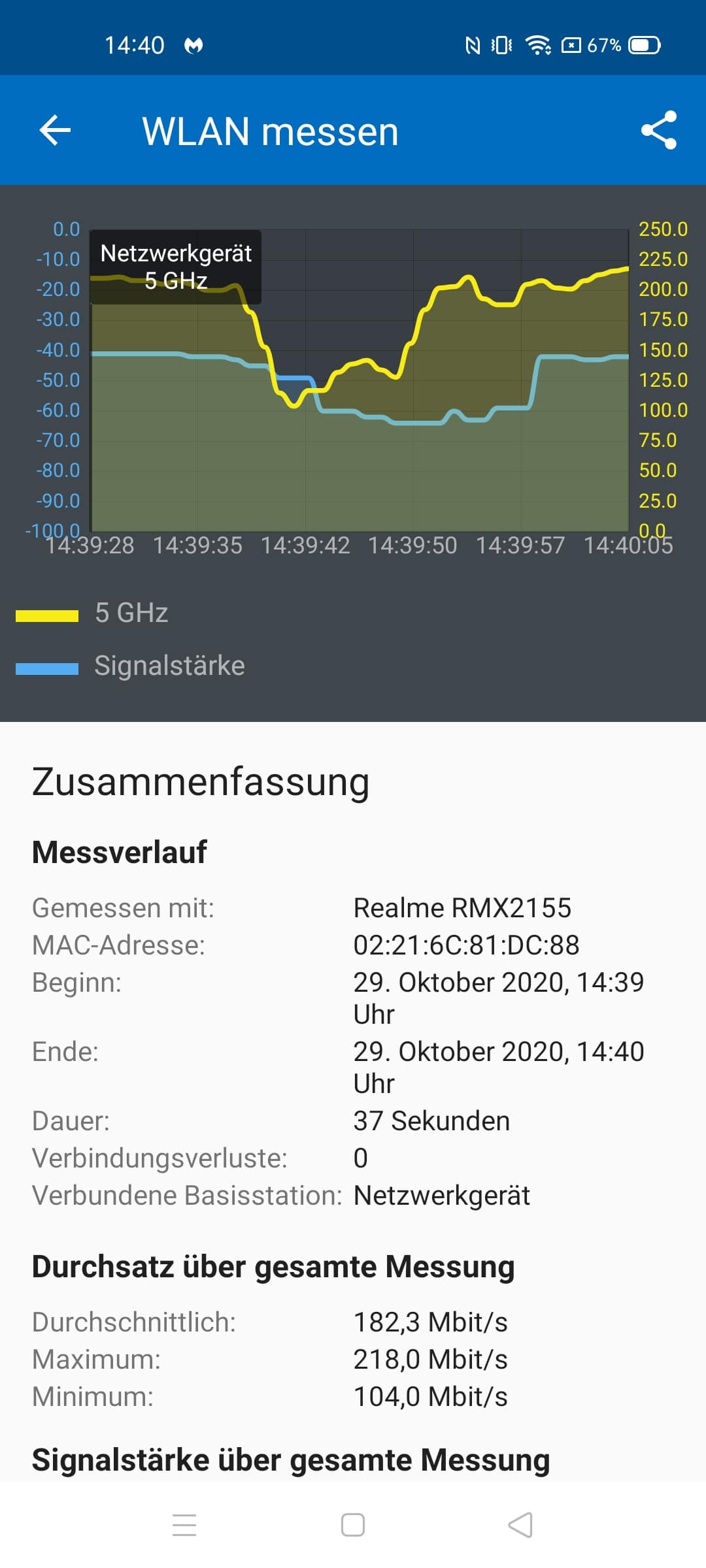Tap the system back triangle button

(x=520, y=1525)
